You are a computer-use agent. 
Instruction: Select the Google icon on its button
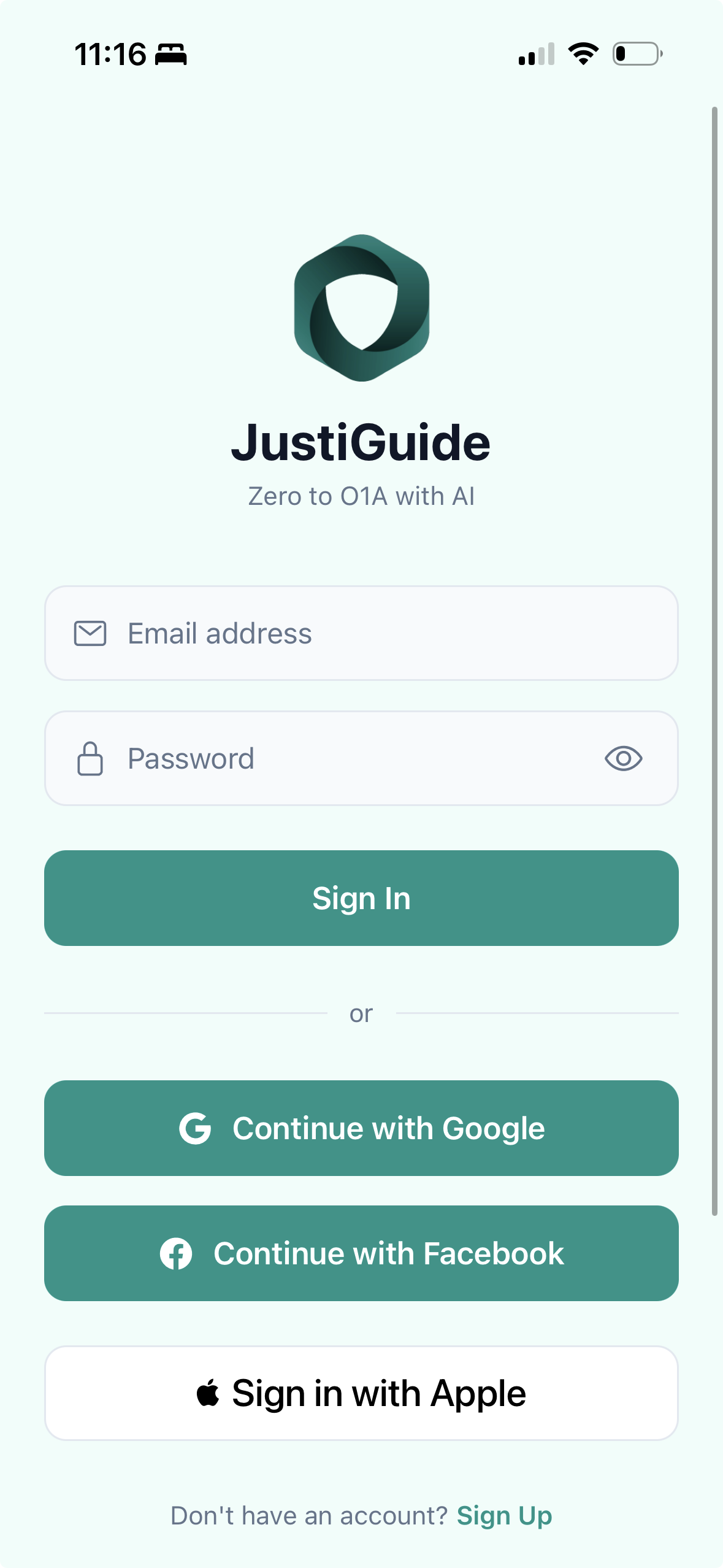pyautogui.click(x=197, y=1128)
